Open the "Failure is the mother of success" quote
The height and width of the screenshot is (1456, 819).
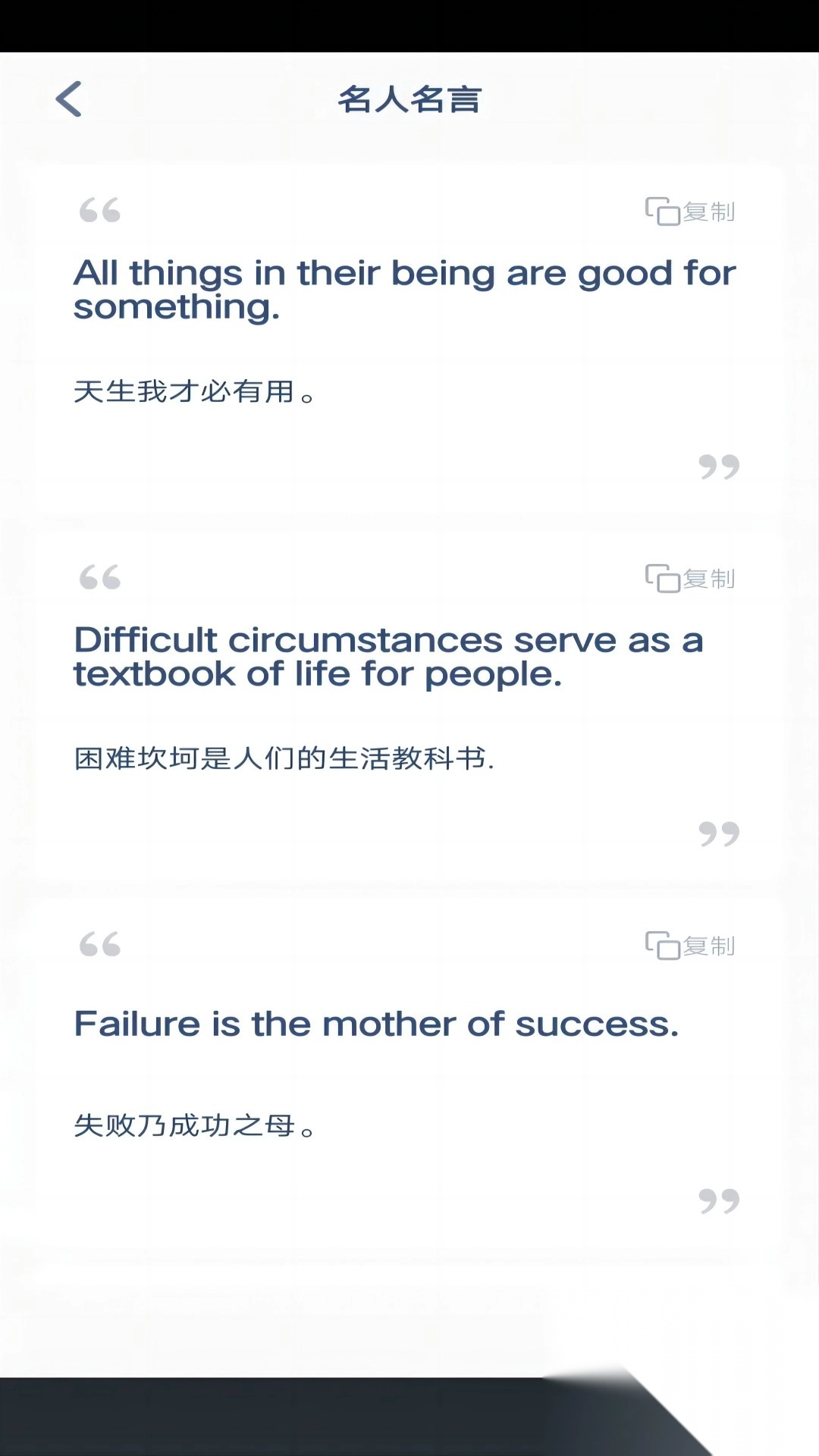pos(377,1024)
